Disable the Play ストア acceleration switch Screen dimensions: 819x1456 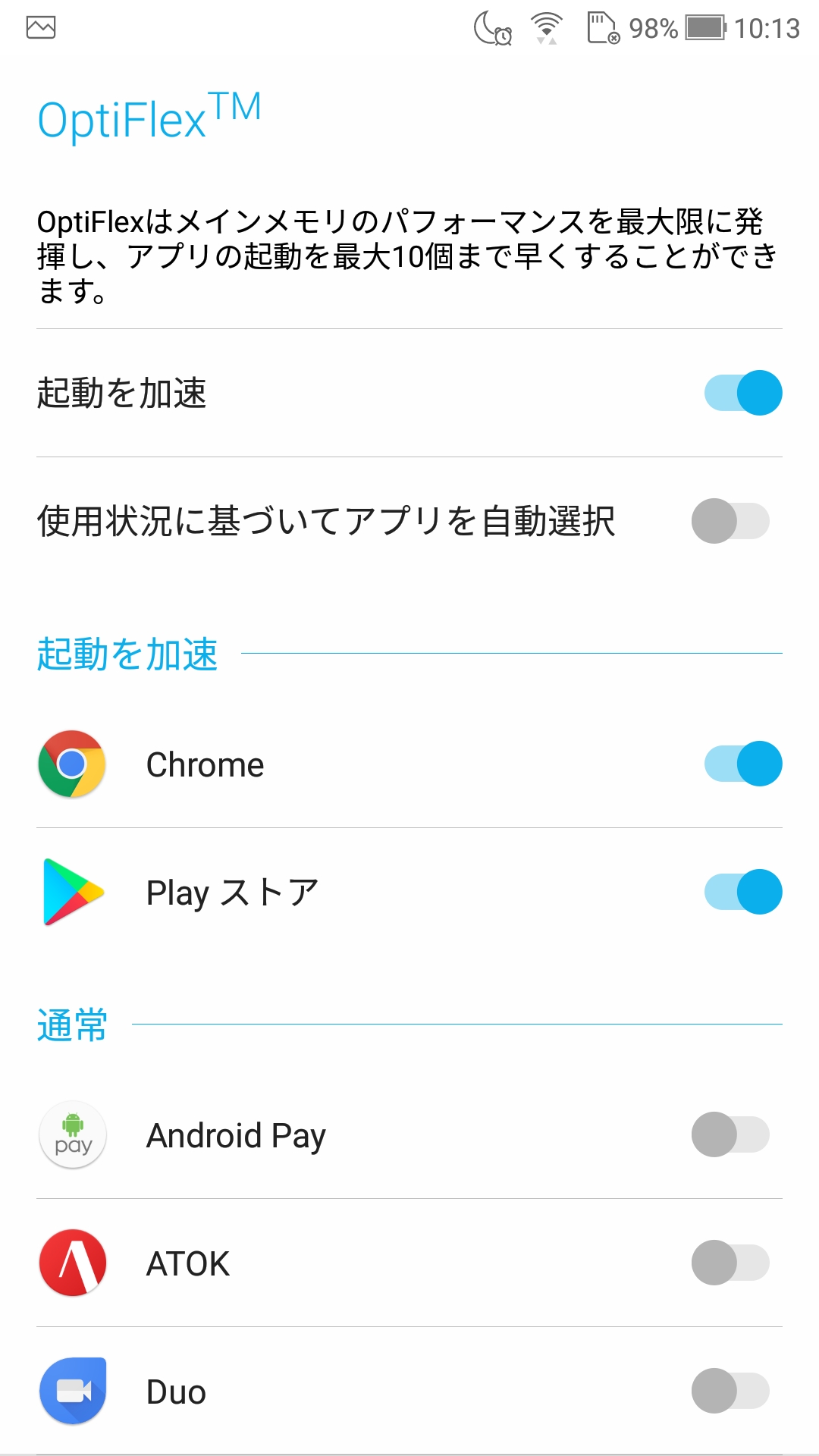point(739,893)
